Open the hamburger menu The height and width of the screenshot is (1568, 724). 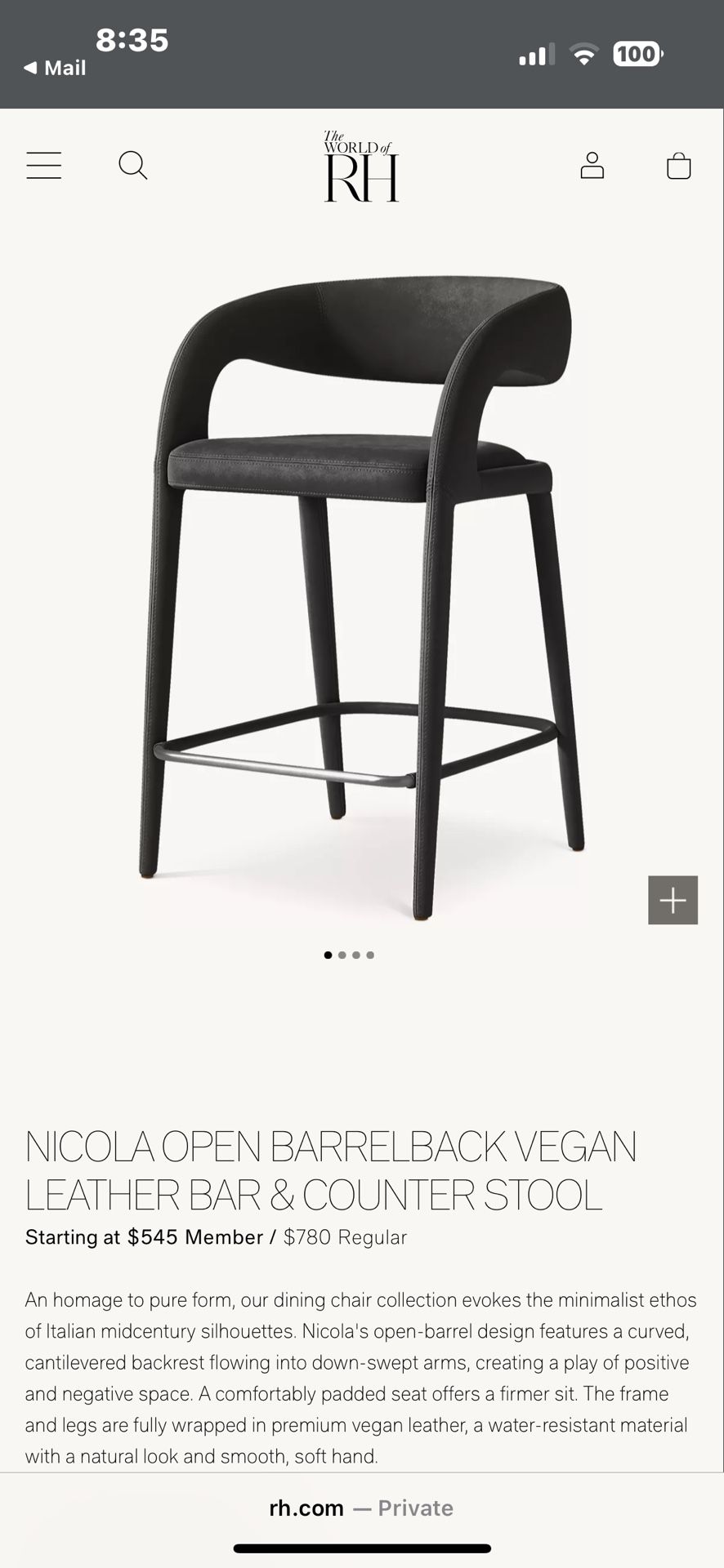point(44,166)
